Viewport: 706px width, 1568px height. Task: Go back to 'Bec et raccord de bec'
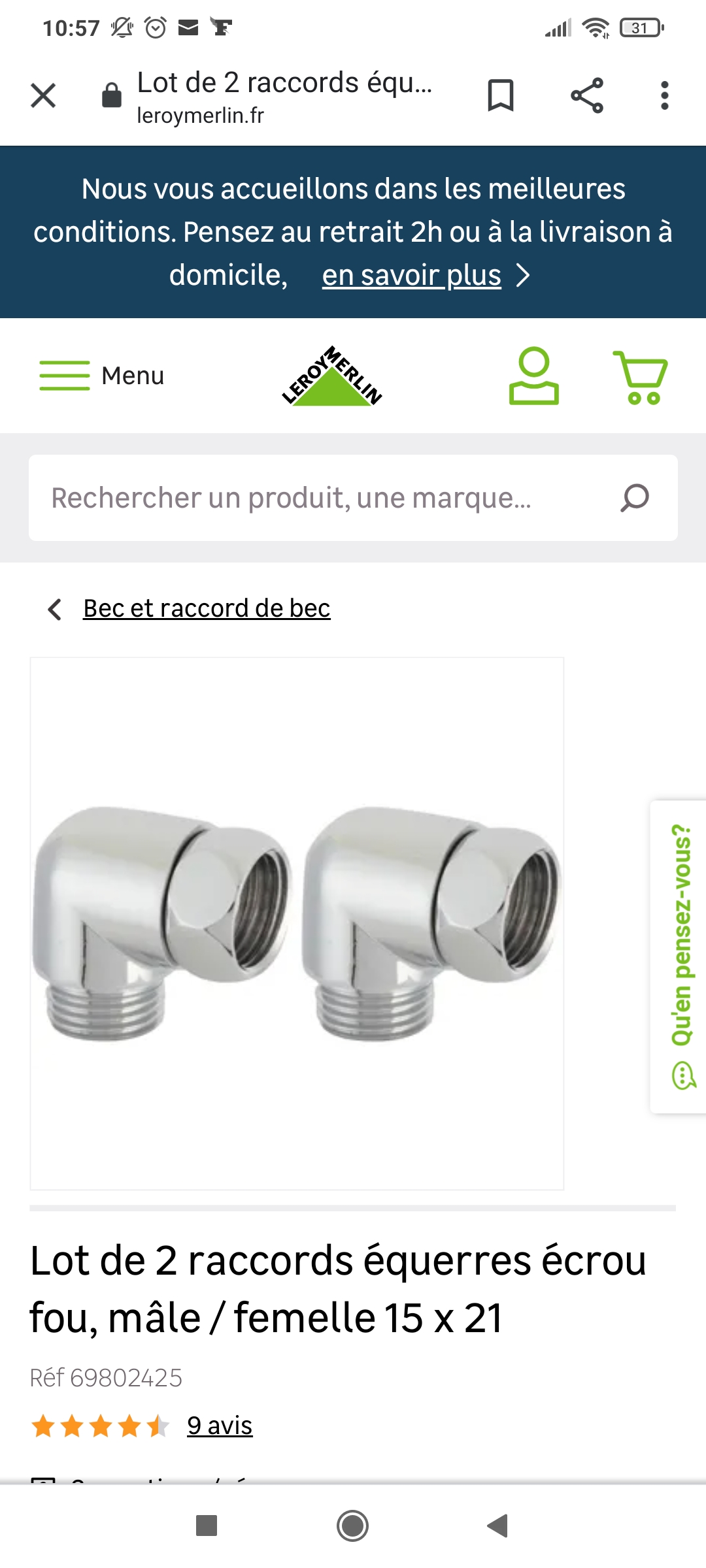(x=206, y=608)
